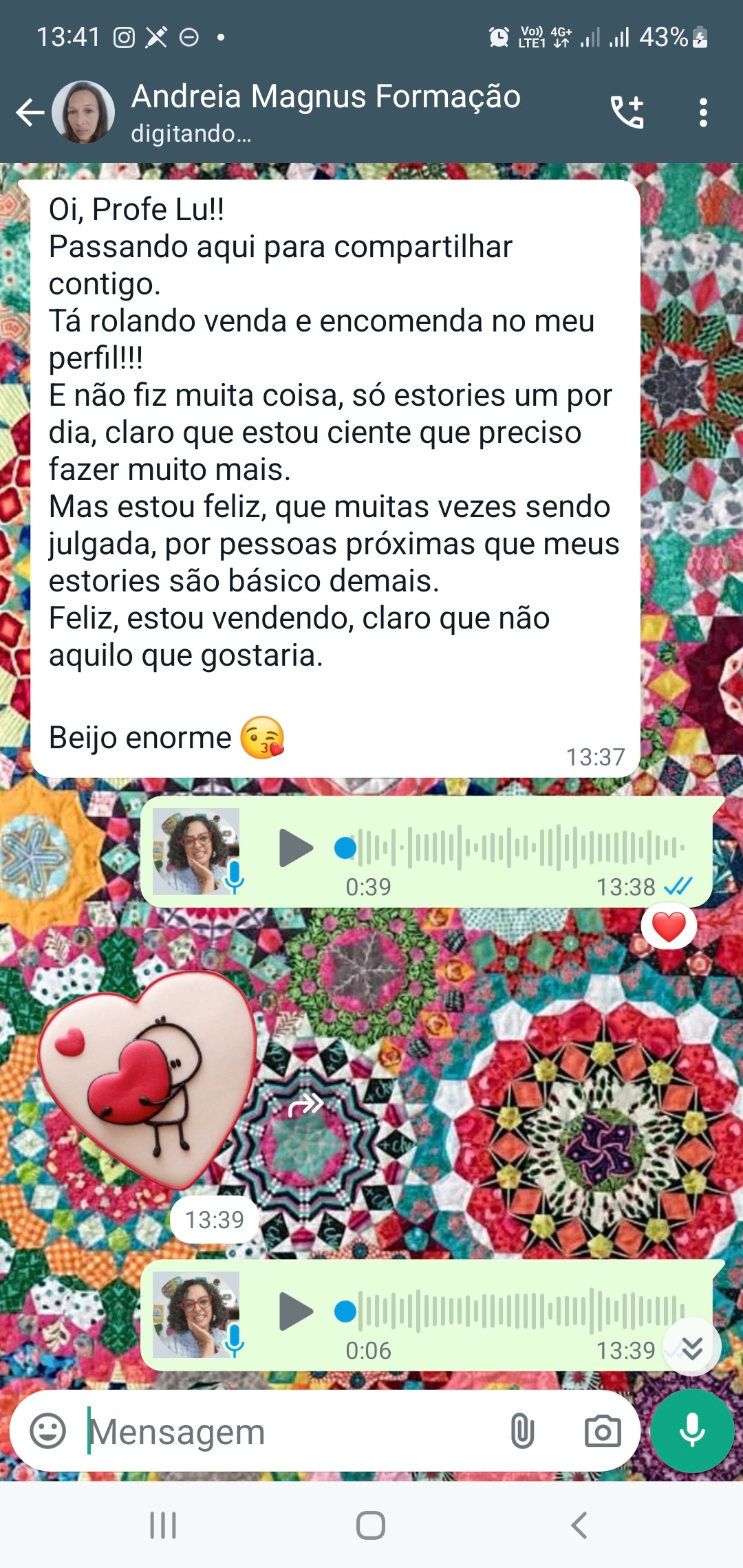
Task: Play the 0:06 voice message
Action: click(296, 1311)
